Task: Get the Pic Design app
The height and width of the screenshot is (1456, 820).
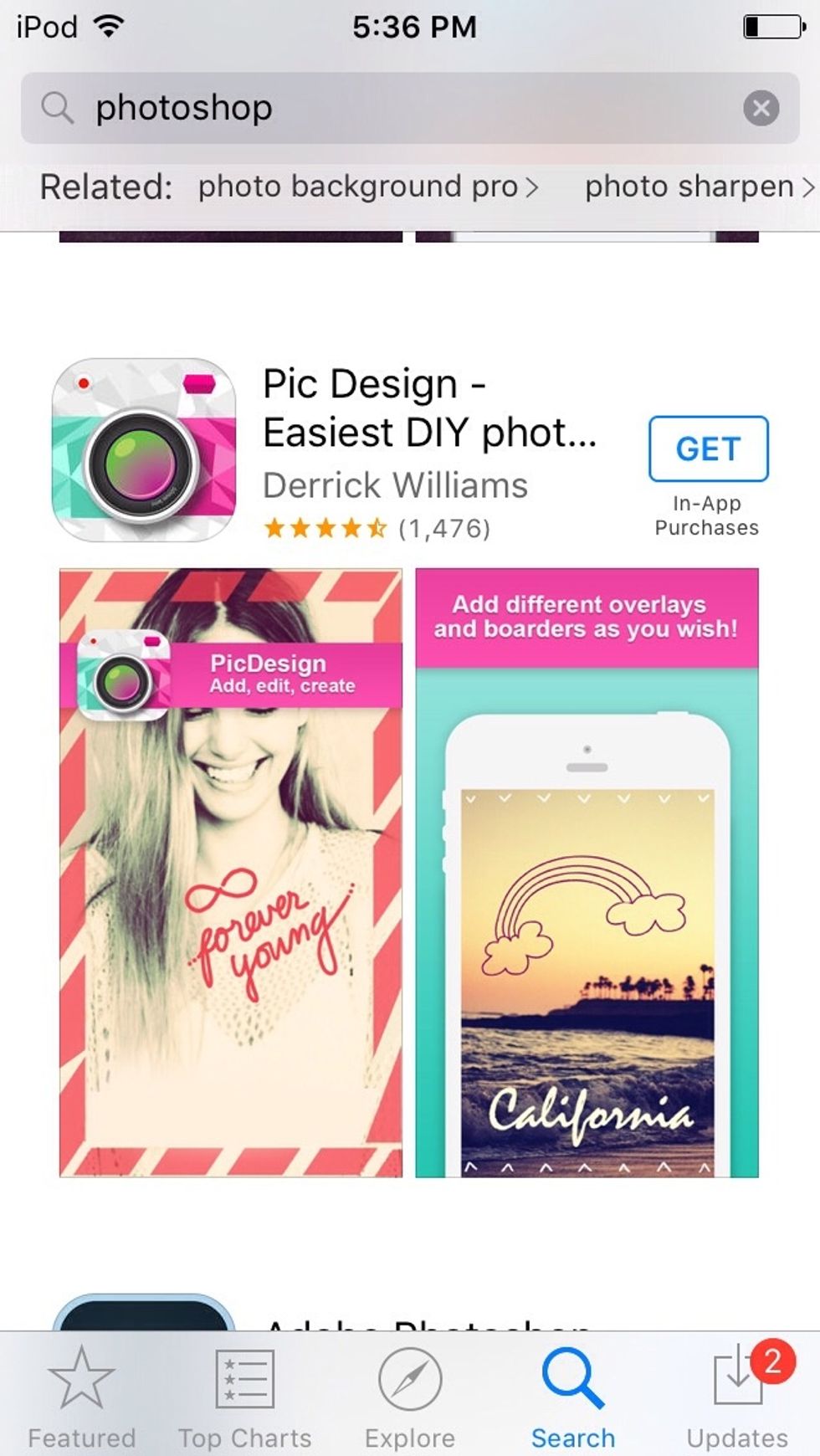Action: point(708,449)
